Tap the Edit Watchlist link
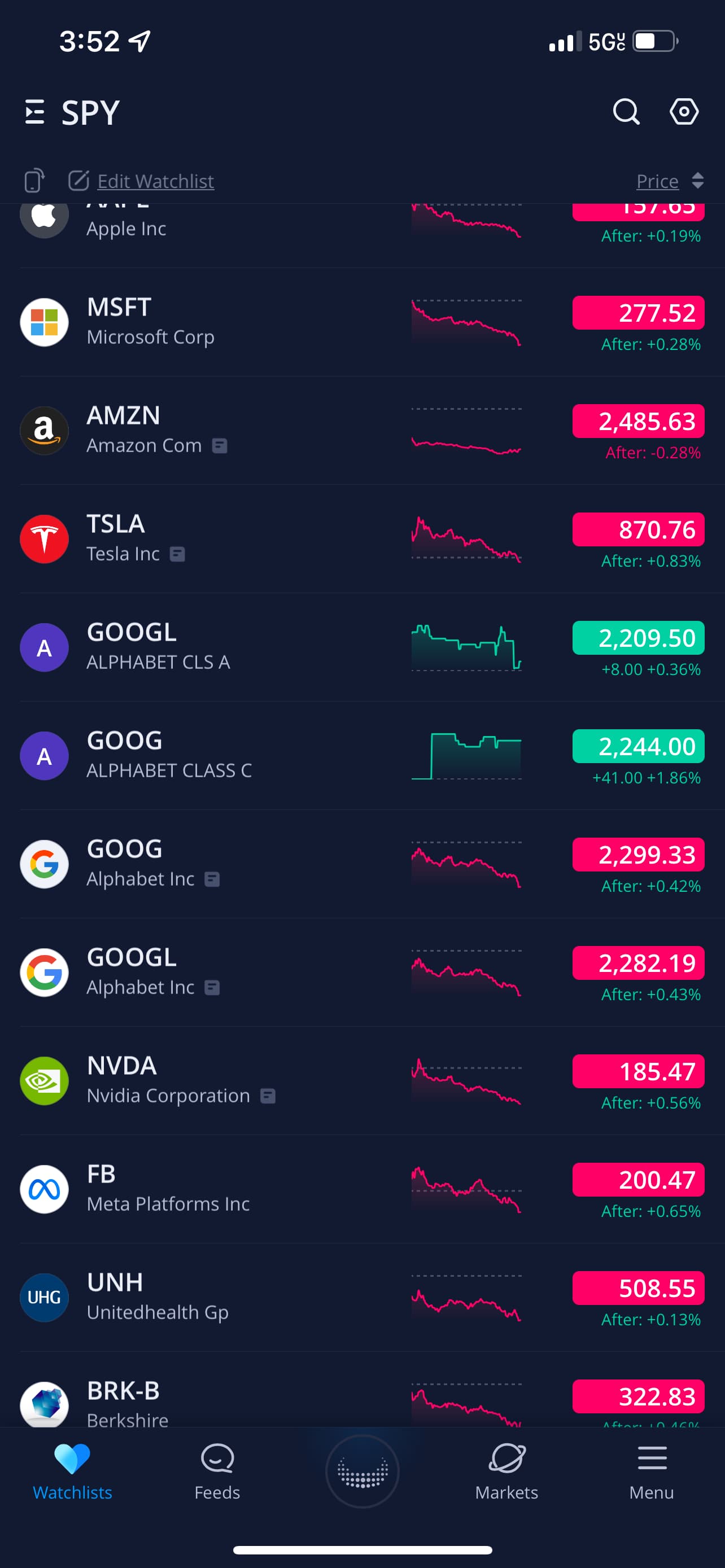Viewport: 725px width, 1568px height. pyautogui.click(x=155, y=181)
